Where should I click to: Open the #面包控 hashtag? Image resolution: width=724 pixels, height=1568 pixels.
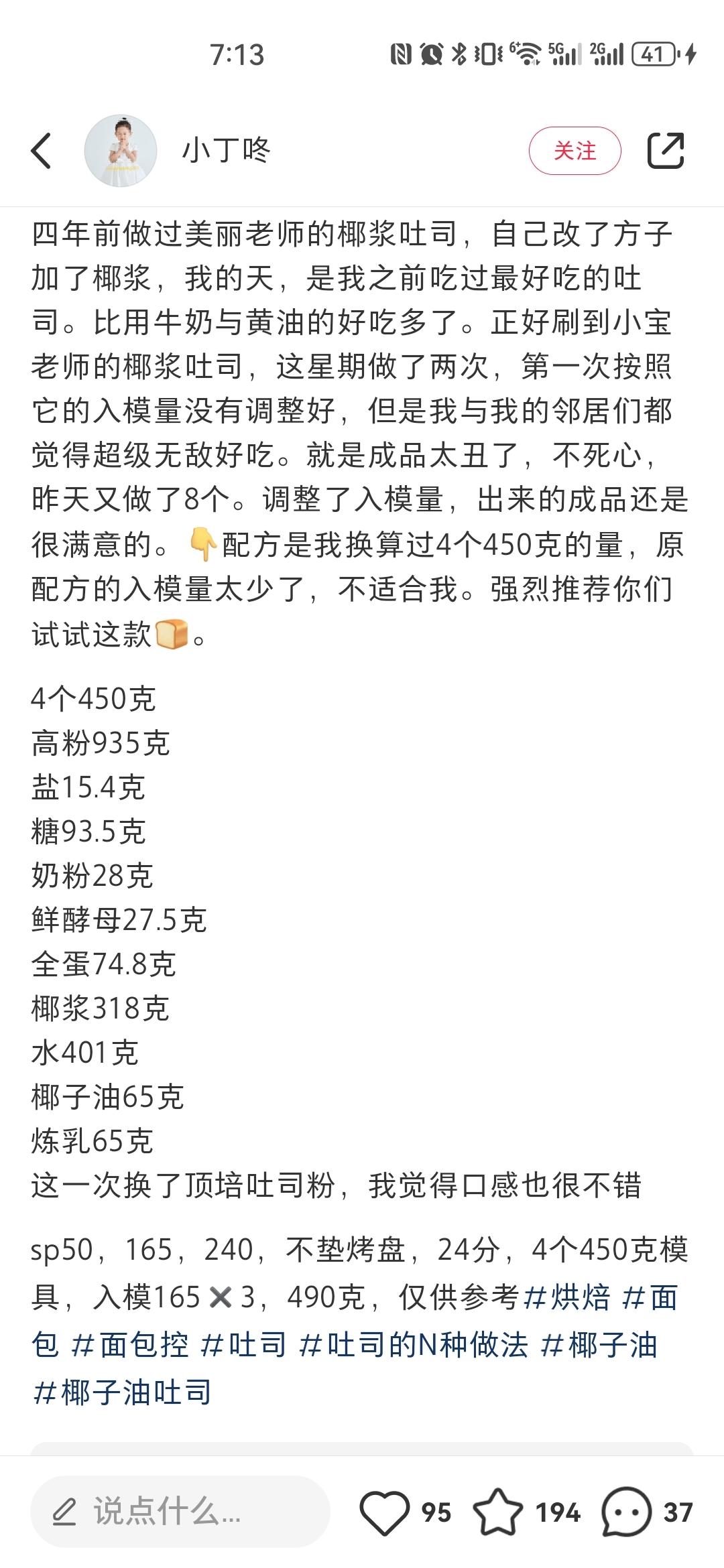tap(129, 1345)
